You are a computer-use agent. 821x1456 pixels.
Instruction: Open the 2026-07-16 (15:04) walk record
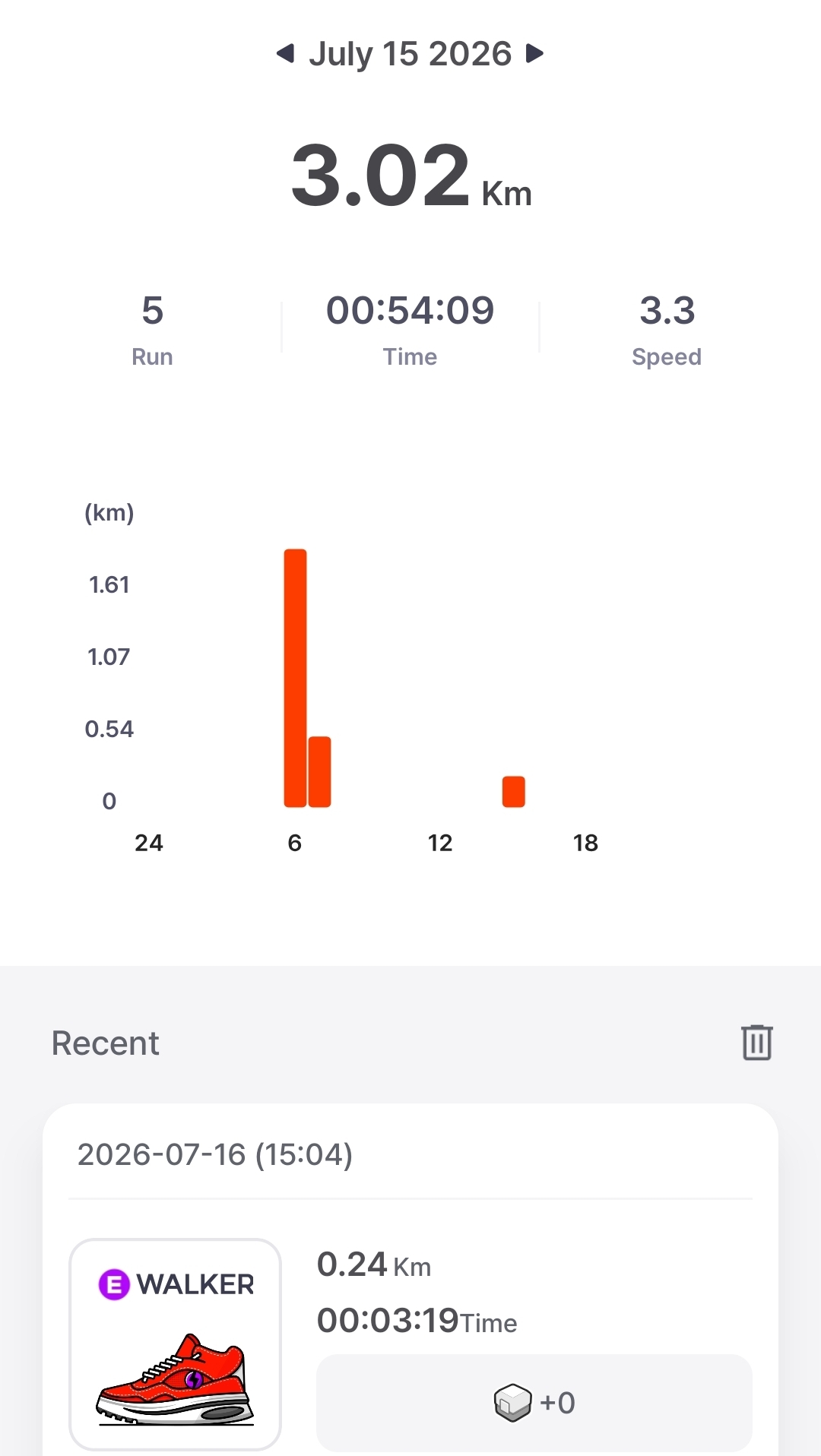tap(410, 1280)
